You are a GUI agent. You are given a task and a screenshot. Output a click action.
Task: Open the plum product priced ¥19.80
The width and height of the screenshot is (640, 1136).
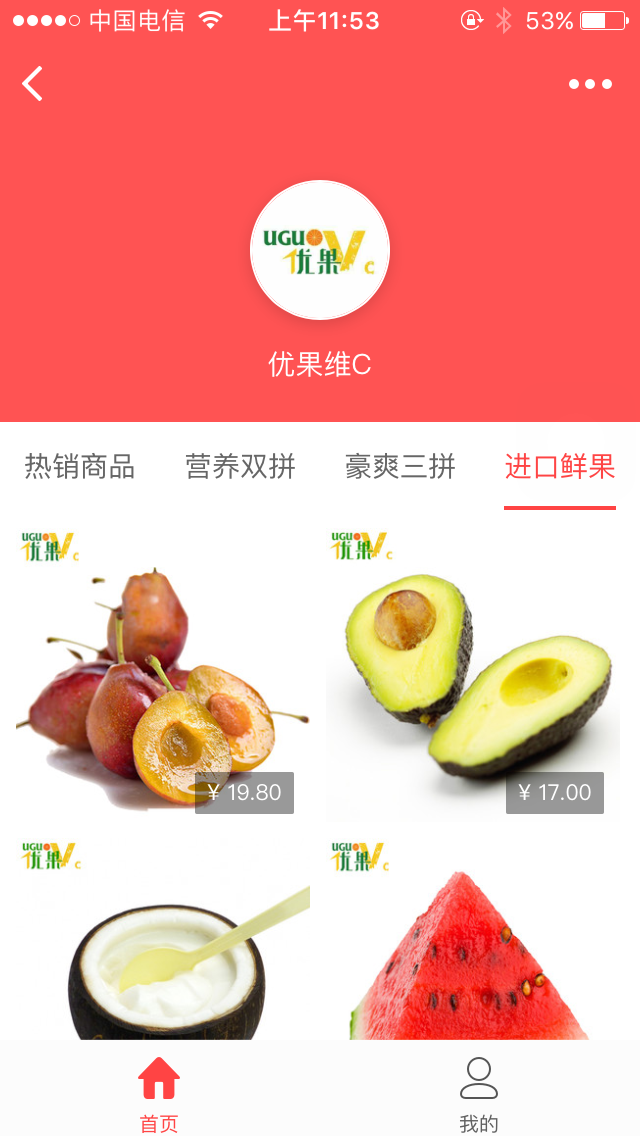tap(160, 680)
